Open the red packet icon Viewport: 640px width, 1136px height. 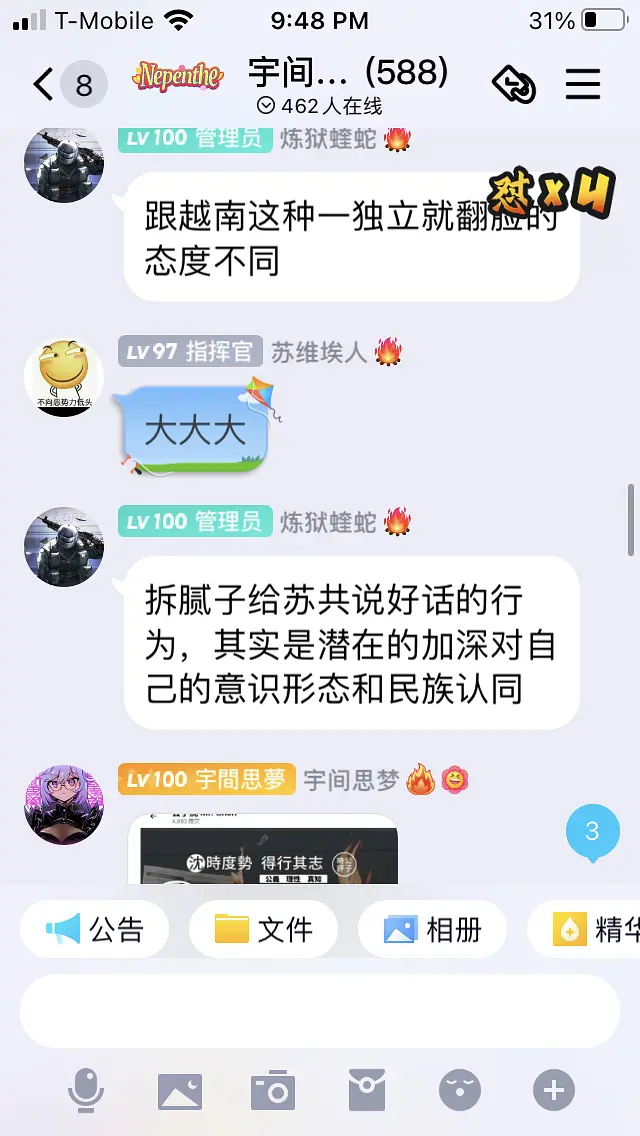point(367,1089)
